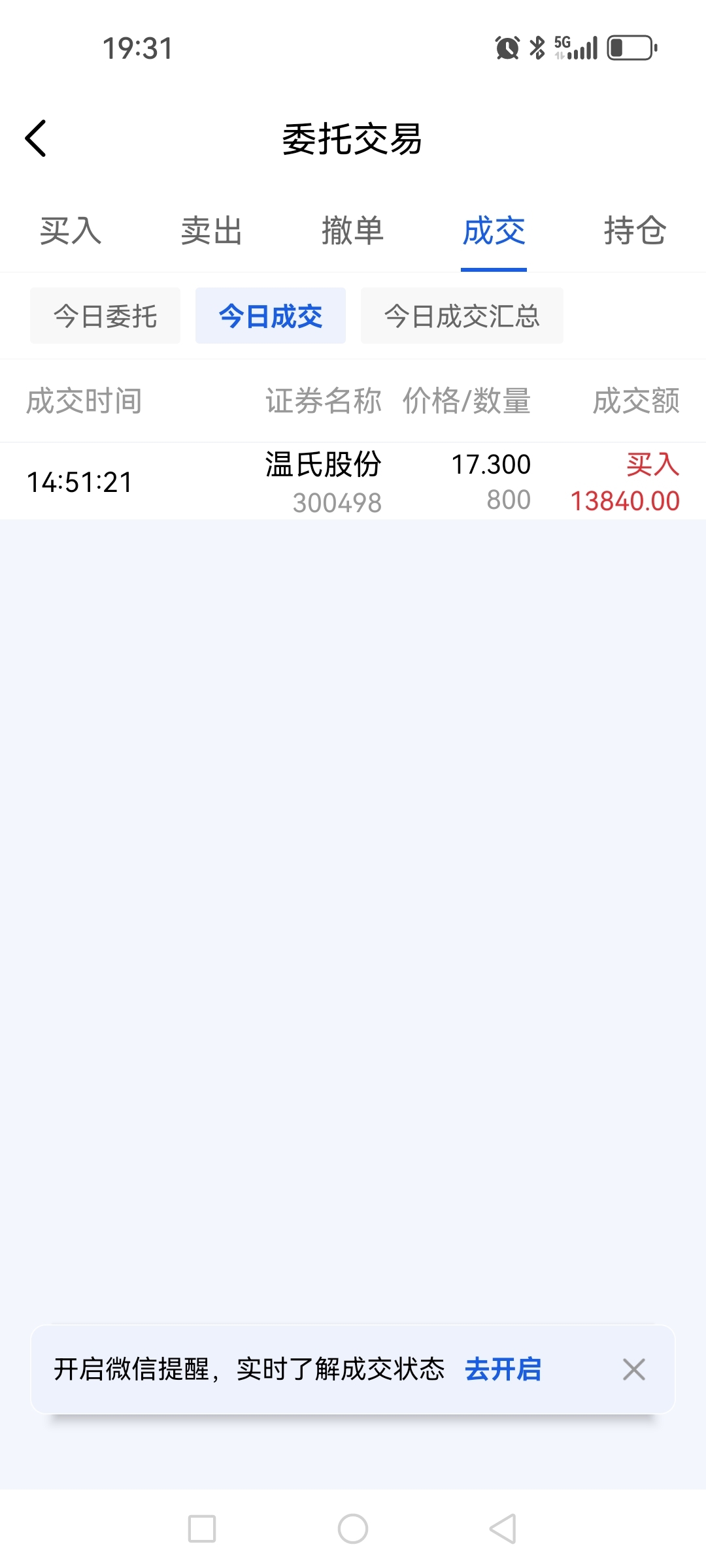Select the 成交 tab
Viewport: 706px width, 1568px height.
click(x=494, y=231)
